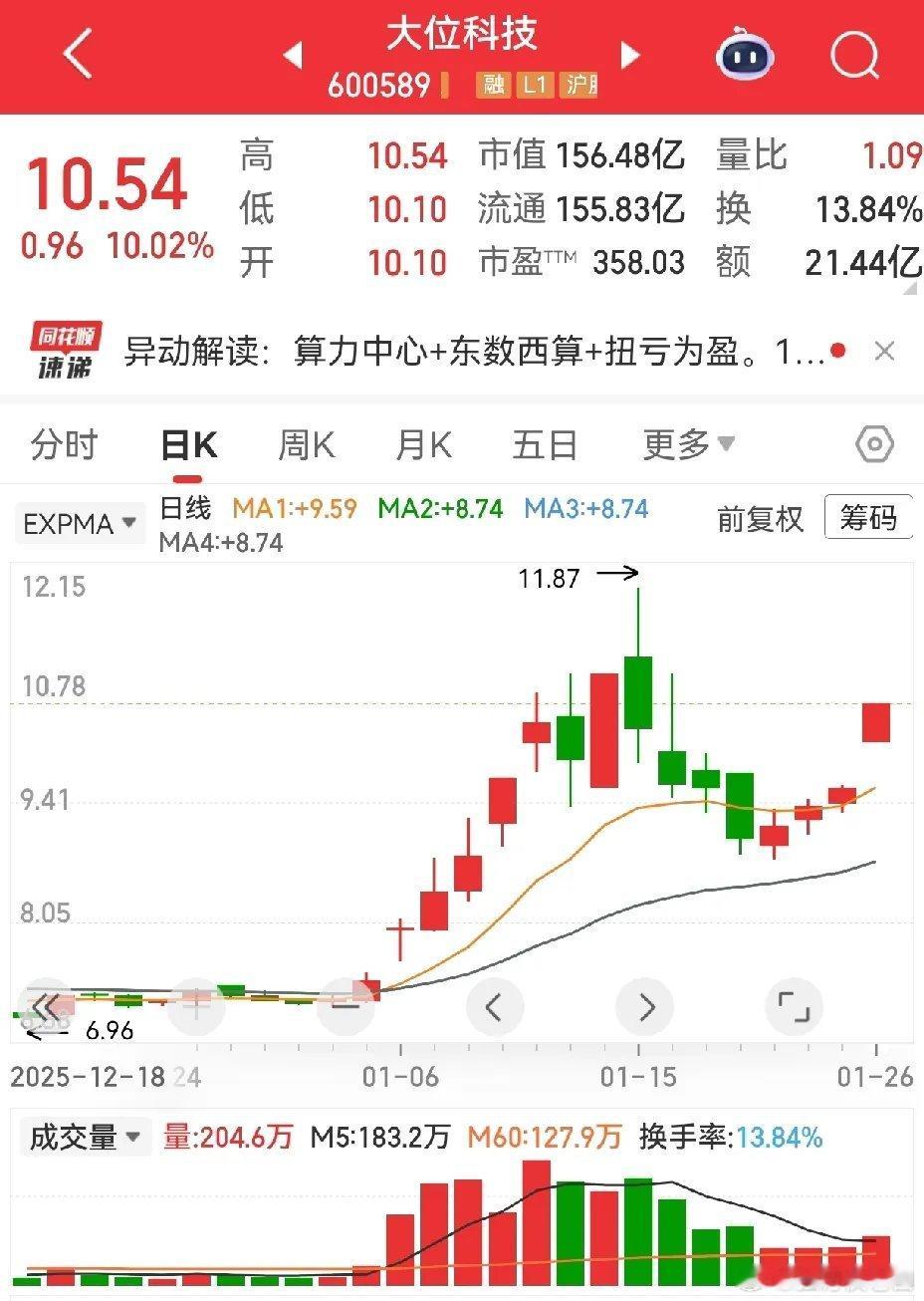Open the EXPMA indicator dropdown
The width and height of the screenshot is (924, 1301).
coord(79,523)
